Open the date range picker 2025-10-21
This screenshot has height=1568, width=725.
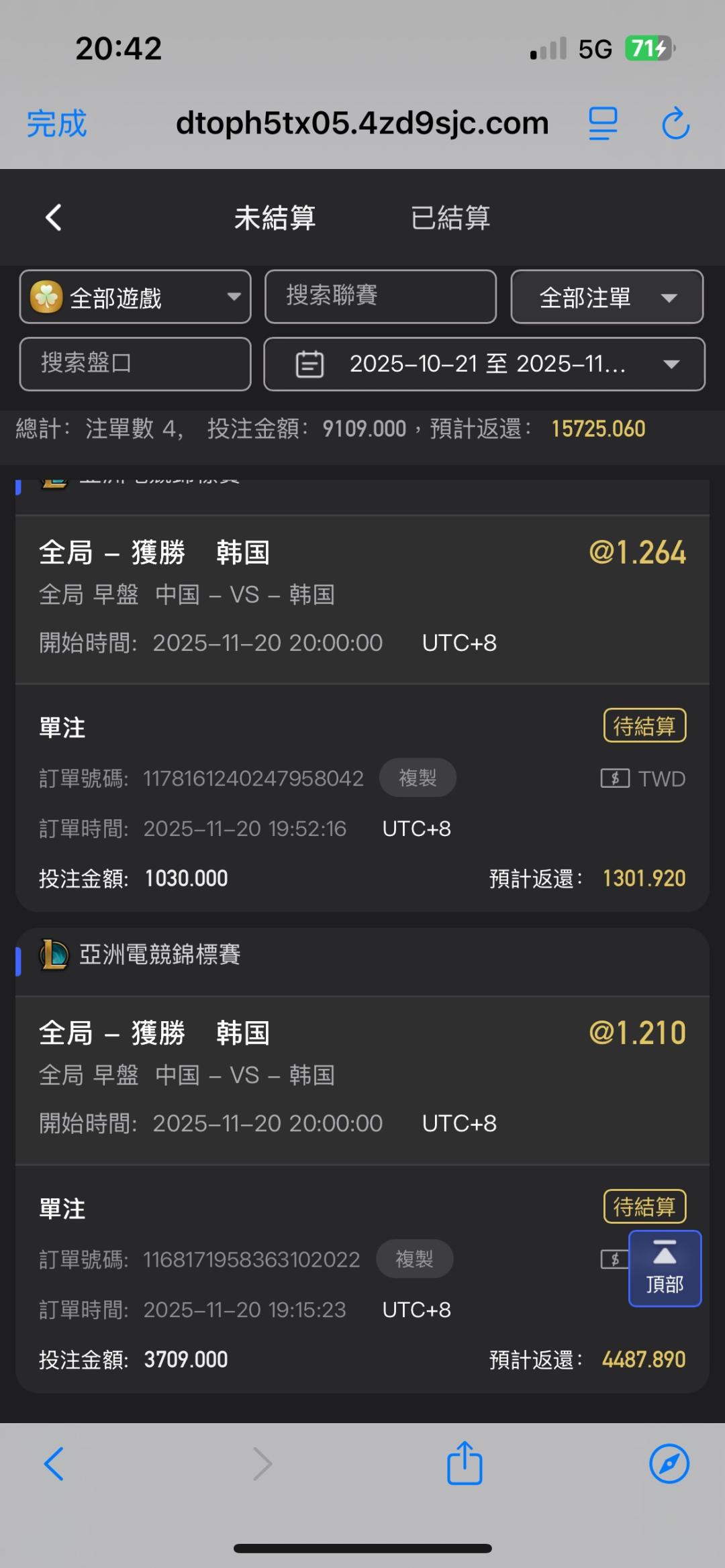pyautogui.click(x=484, y=364)
